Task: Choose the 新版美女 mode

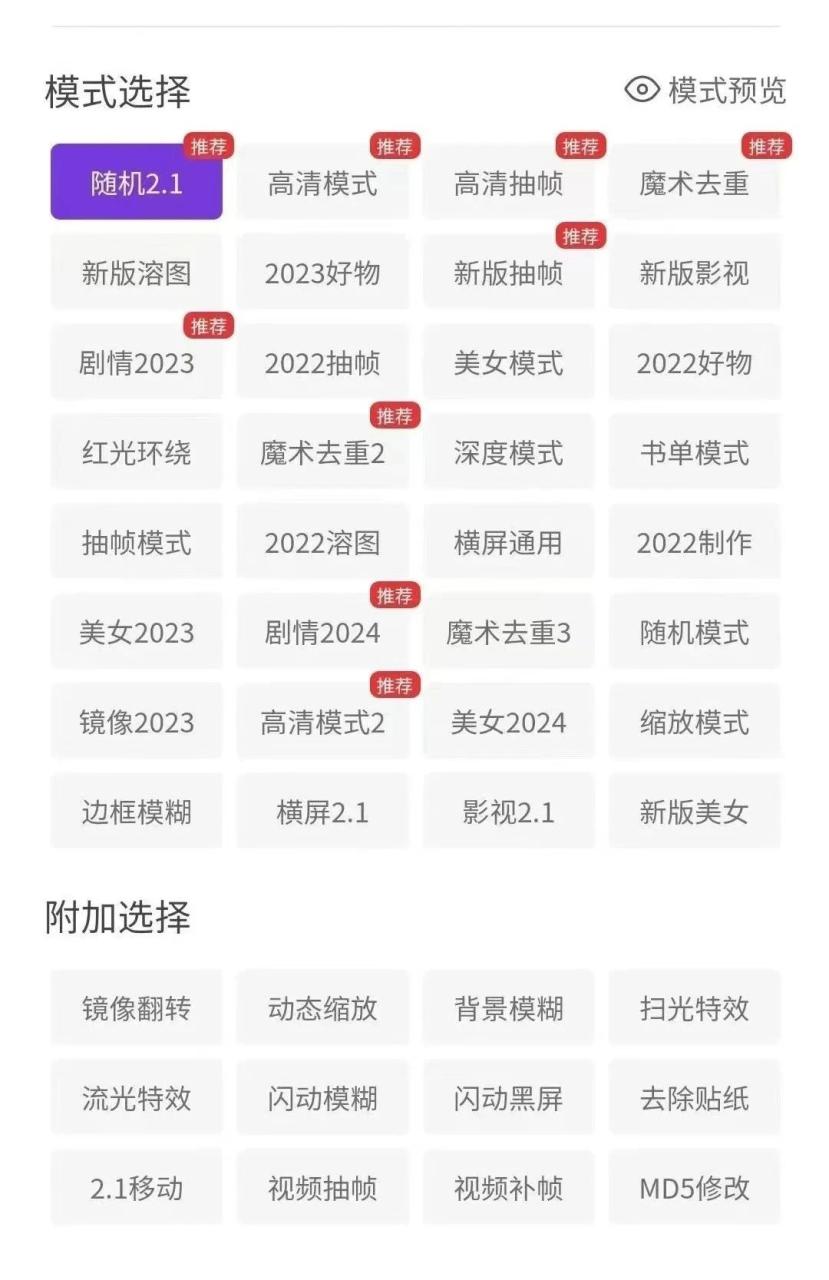Action: point(695,811)
